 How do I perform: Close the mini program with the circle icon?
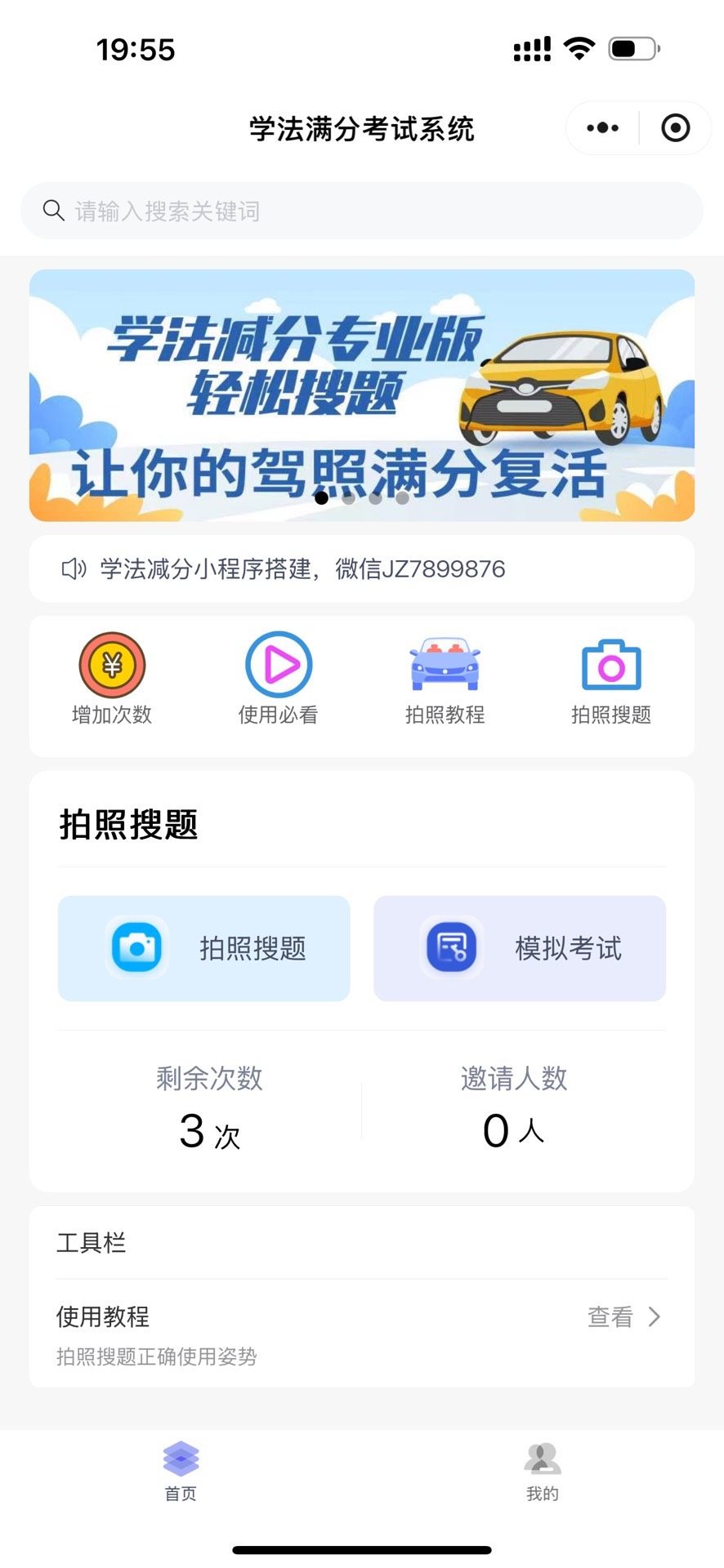pos(675,128)
